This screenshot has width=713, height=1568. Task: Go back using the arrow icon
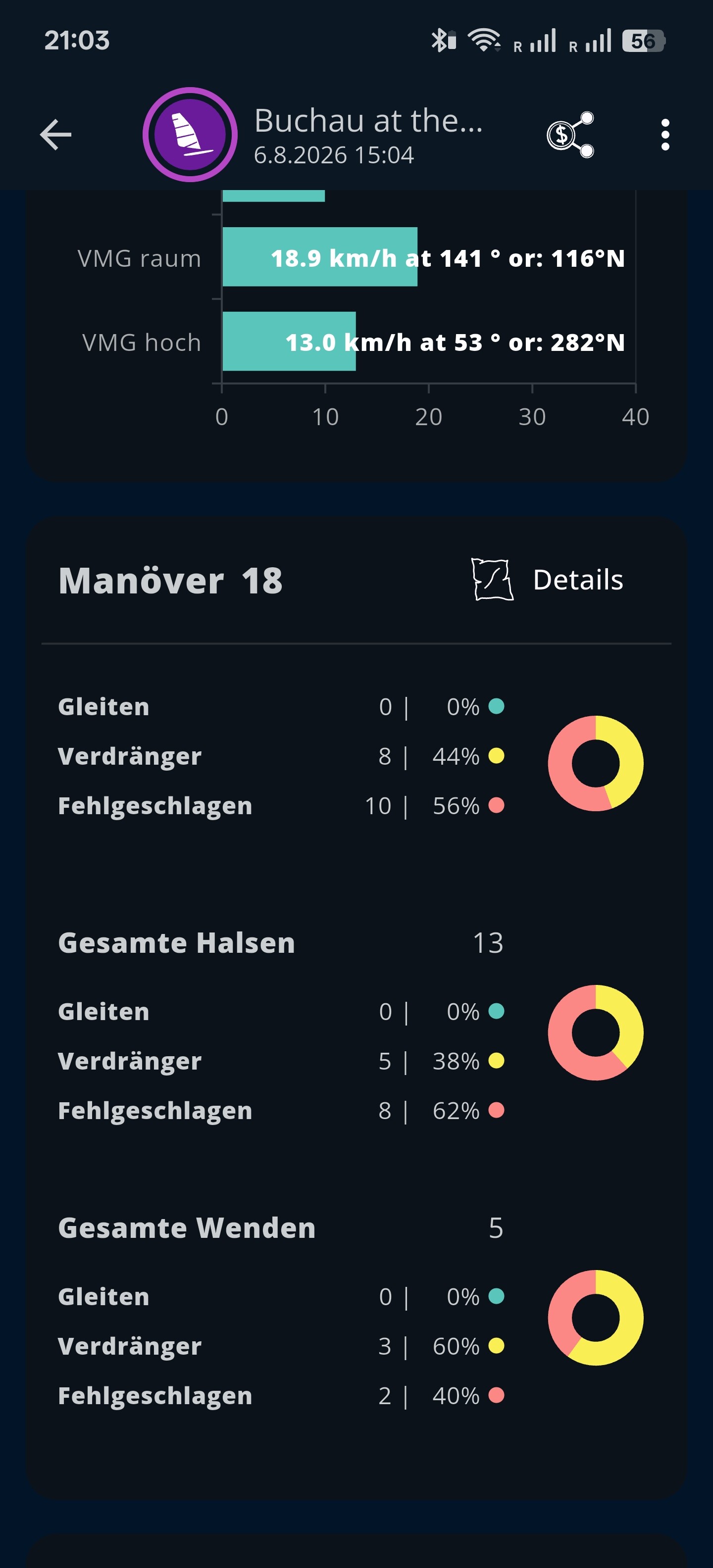pyautogui.click(x=55, y=135)
